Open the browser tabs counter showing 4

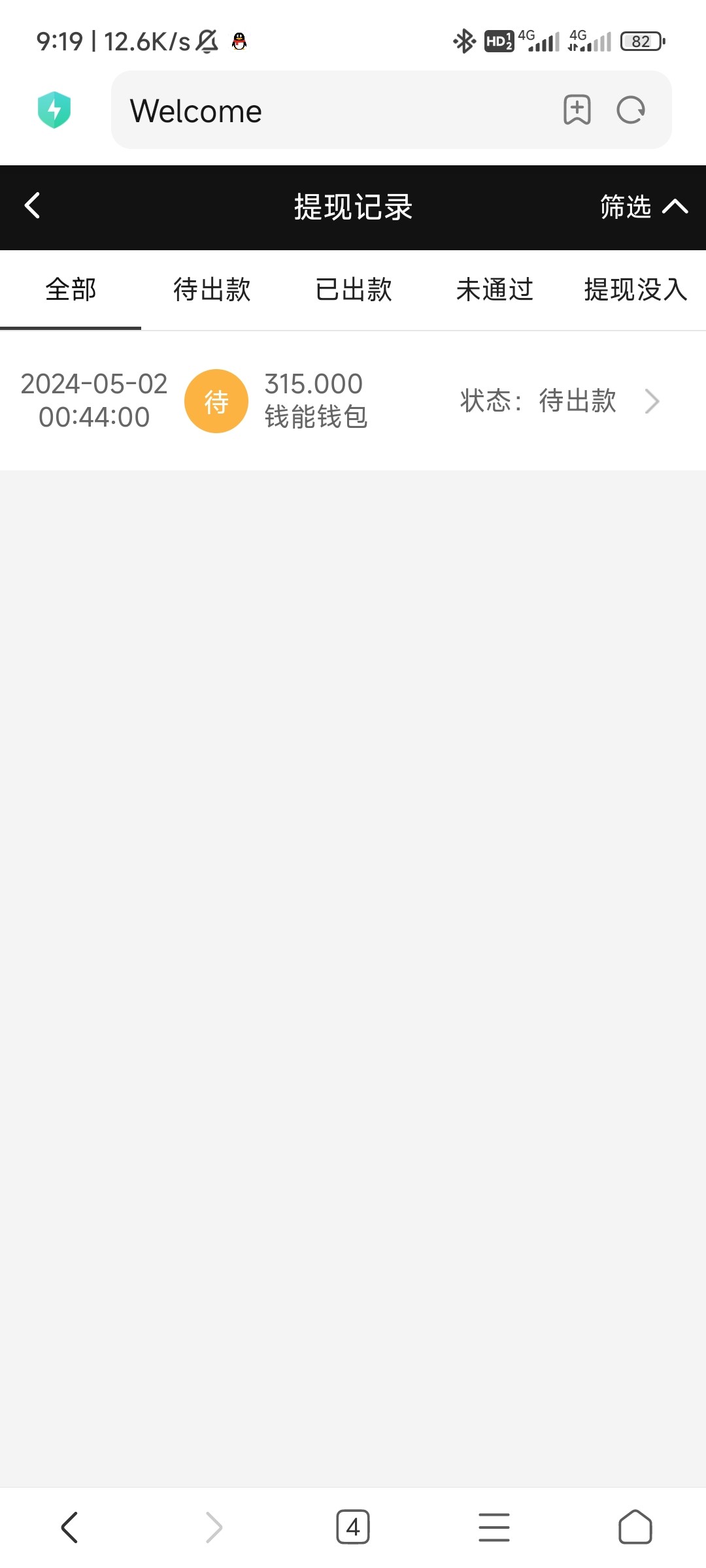pyautogui.click(x=352, y=1527)
